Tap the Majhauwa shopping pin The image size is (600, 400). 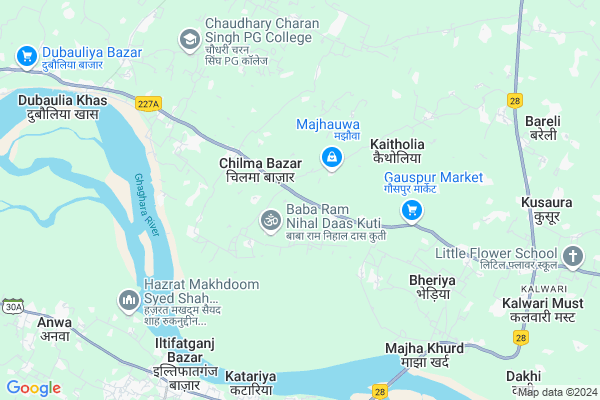tap(332, 157)
